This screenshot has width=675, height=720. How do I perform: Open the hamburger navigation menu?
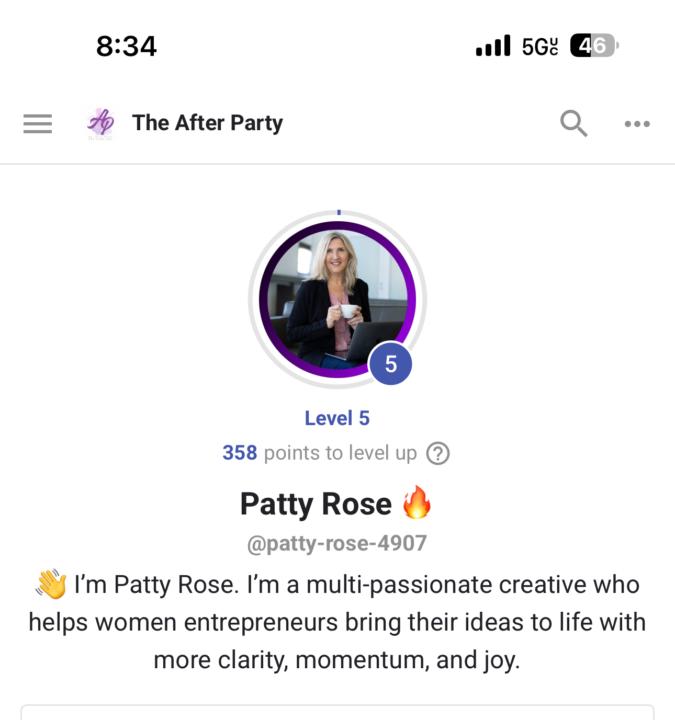coord(38,124)
